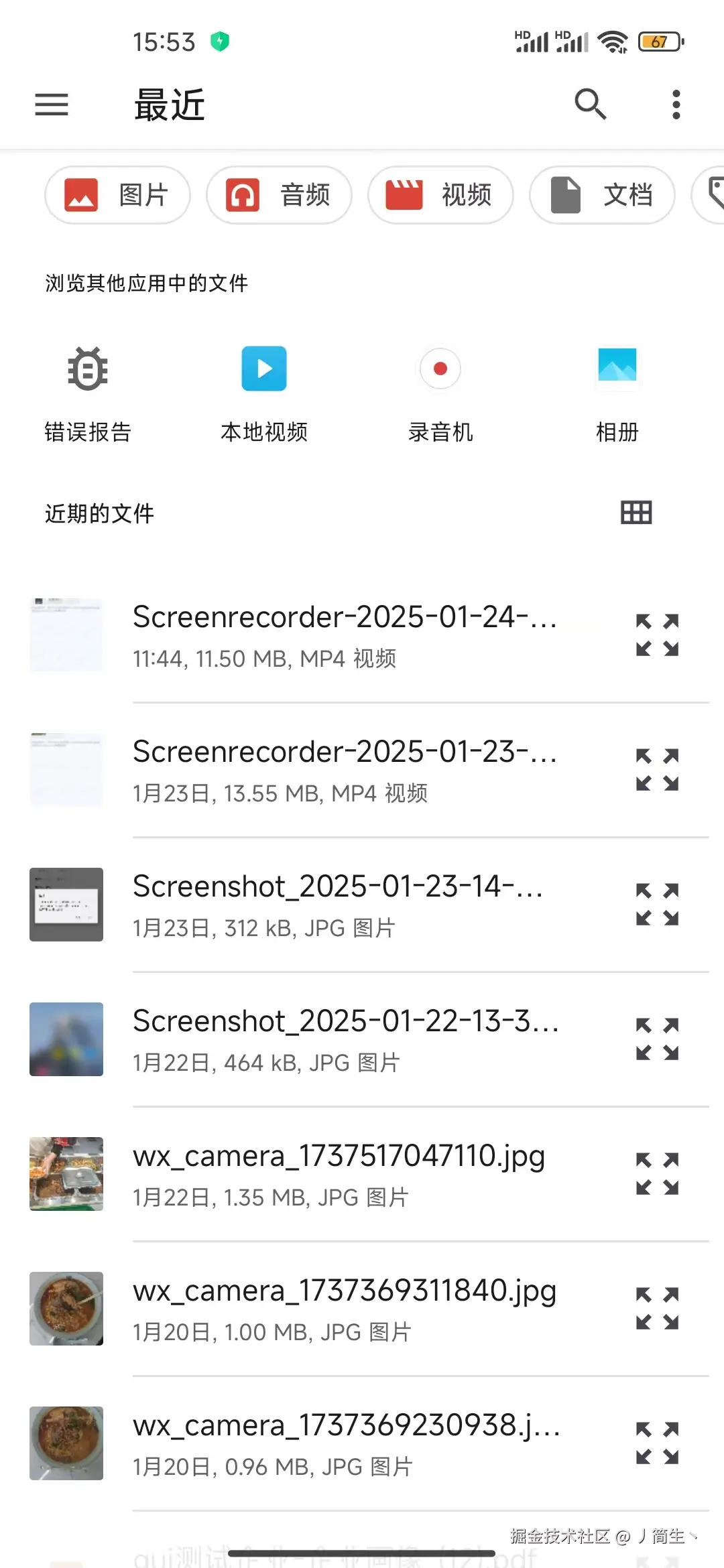Viewport: 724px width, 1568px height.
Task: Expand preview of wx_camera_1737369311840.jpg
Action: tap(657, 1308)
